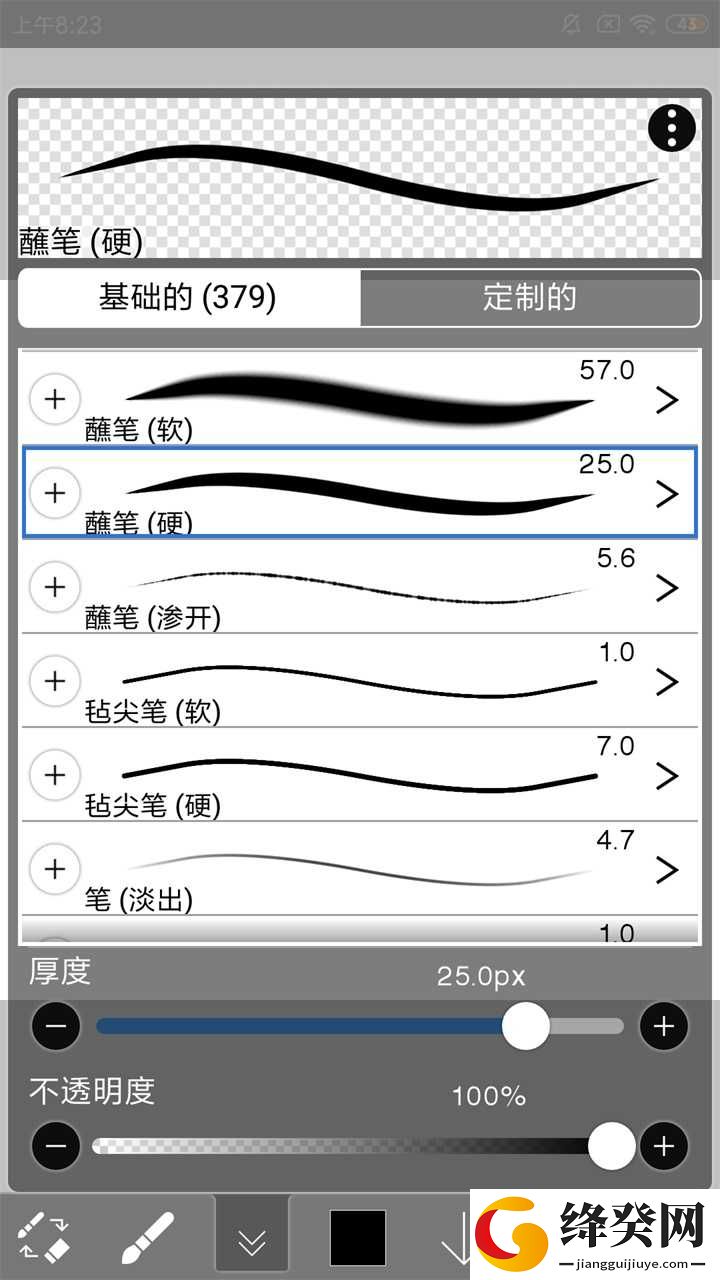Tap the brush tool in the bottom toolbar

point(148,1237)
